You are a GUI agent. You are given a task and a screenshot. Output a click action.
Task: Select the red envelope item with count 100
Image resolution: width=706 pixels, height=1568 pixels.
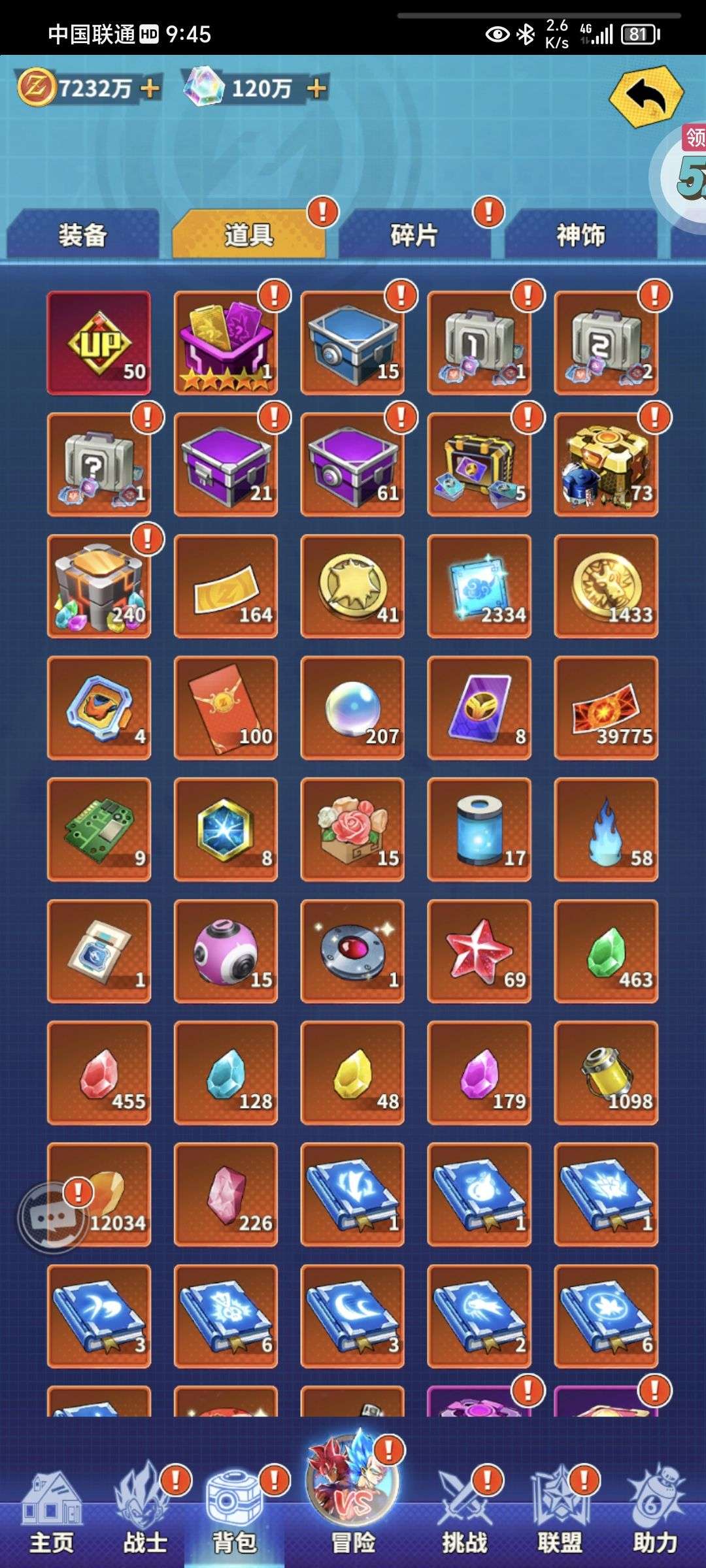226,708
